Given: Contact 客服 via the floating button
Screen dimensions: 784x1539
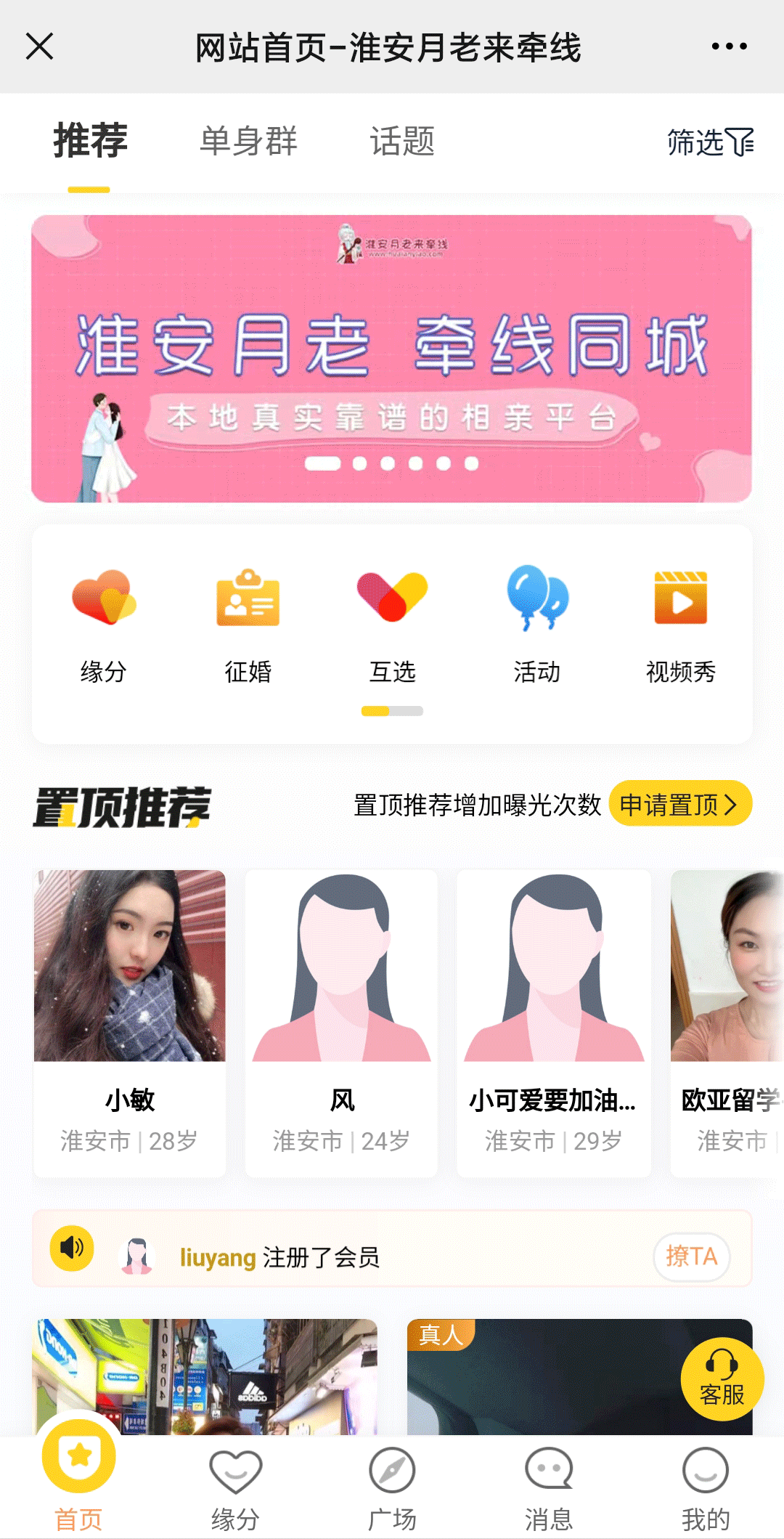Looking at the screenshot, I should coord(722,1378).
